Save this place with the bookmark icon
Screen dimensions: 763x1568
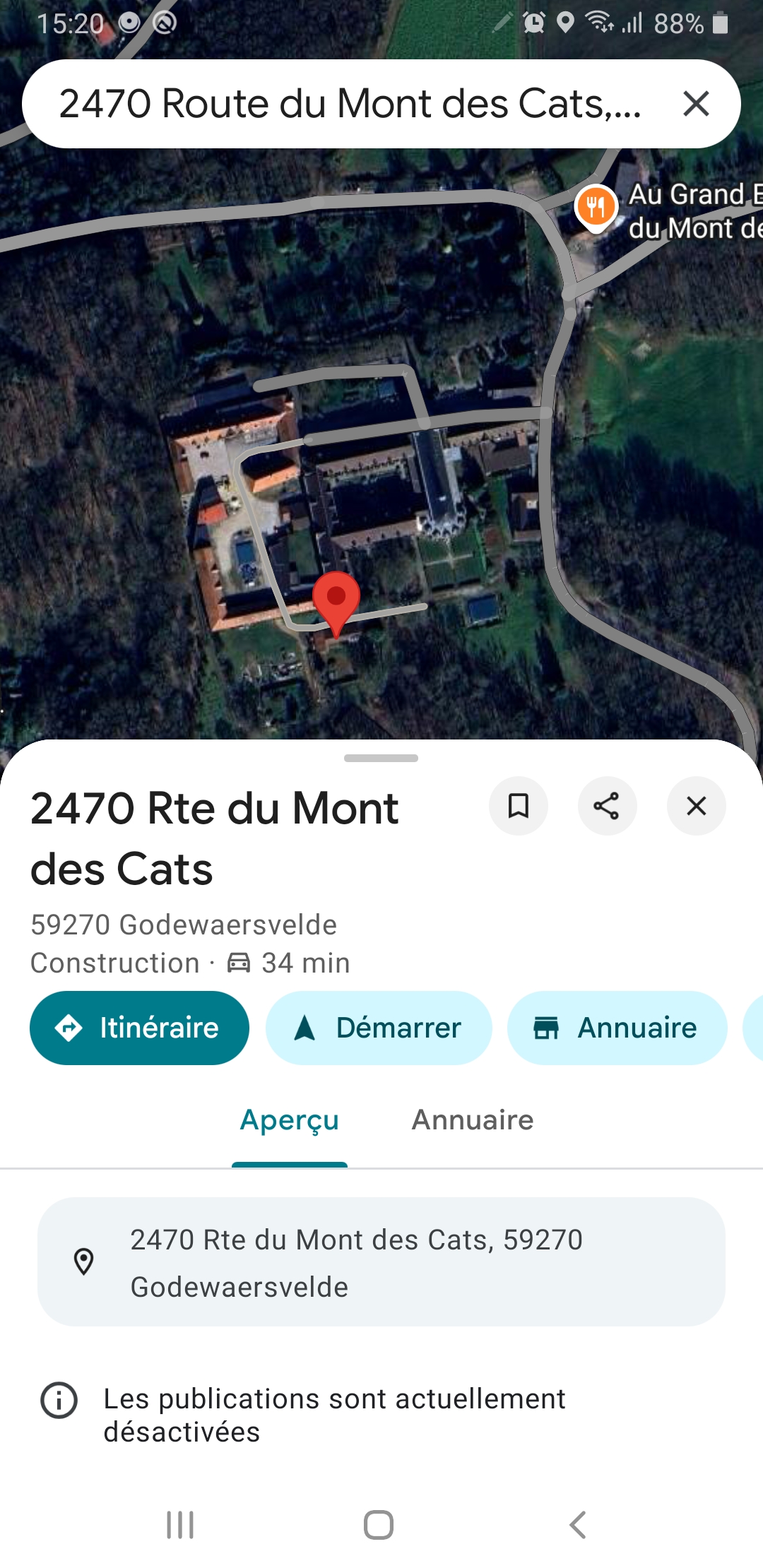[x=519, y=806]
